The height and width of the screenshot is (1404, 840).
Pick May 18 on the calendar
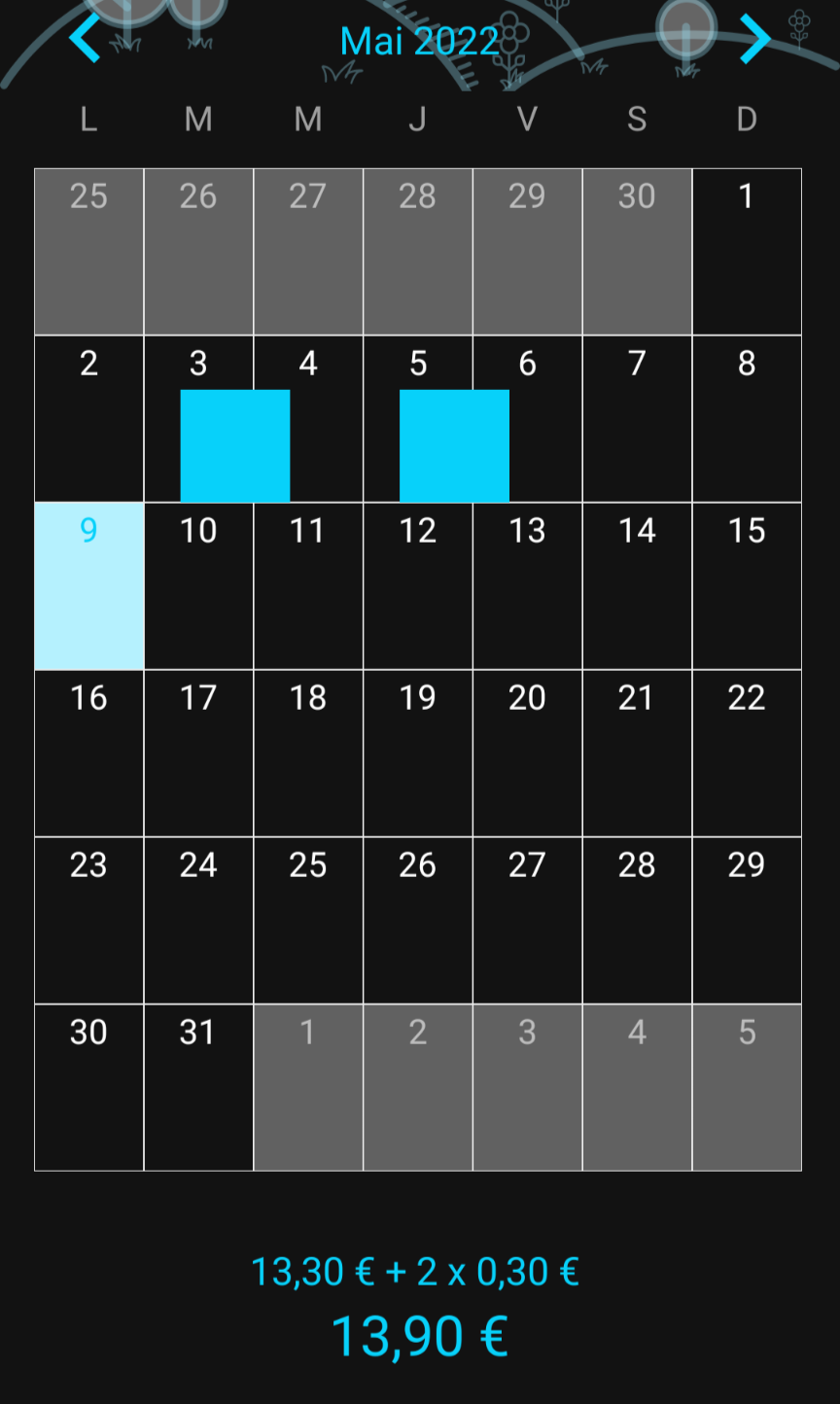(x=308, y=754)
